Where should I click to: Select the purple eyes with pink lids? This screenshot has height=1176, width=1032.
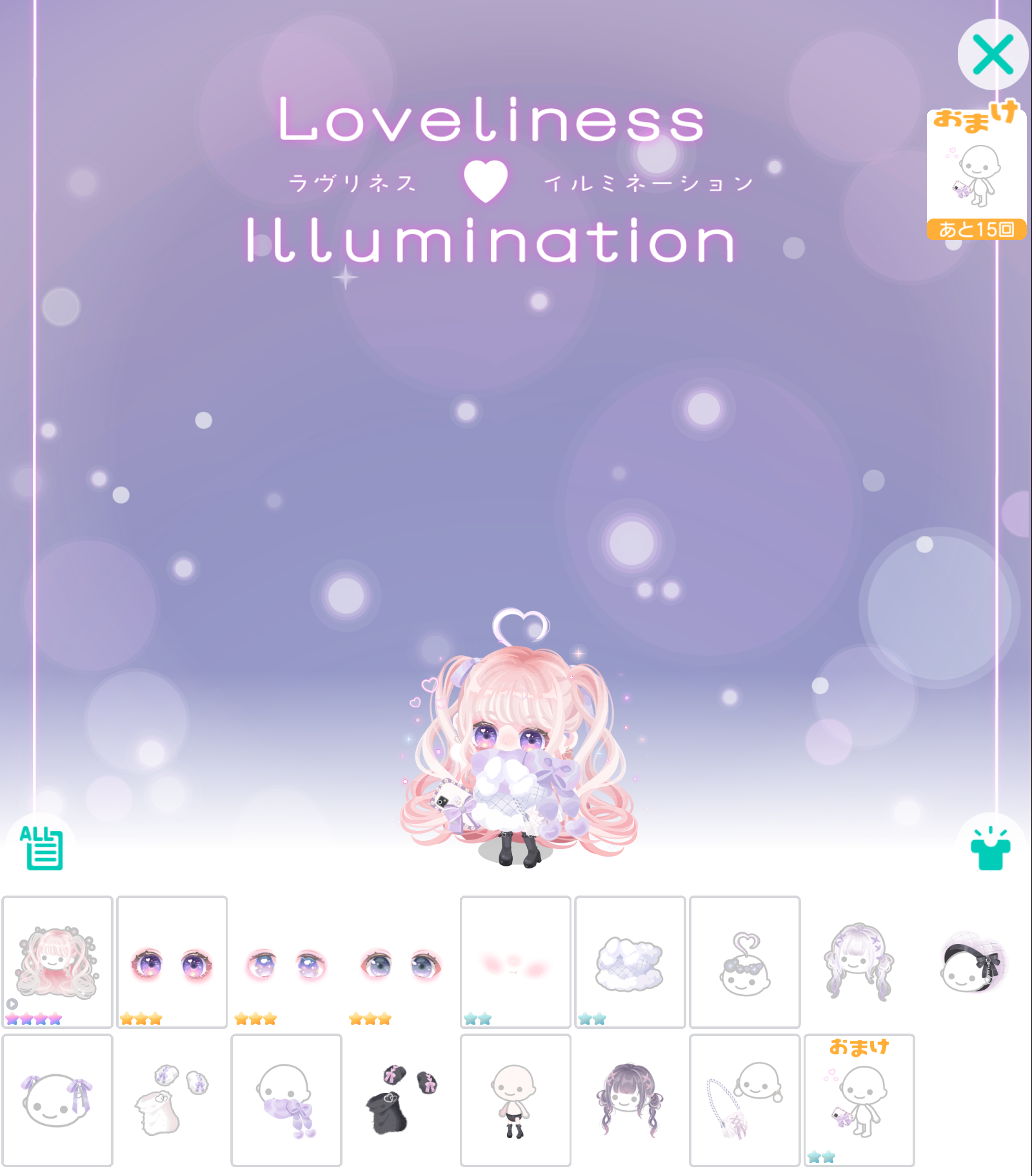pyautogui.click(x=172, y=961)
